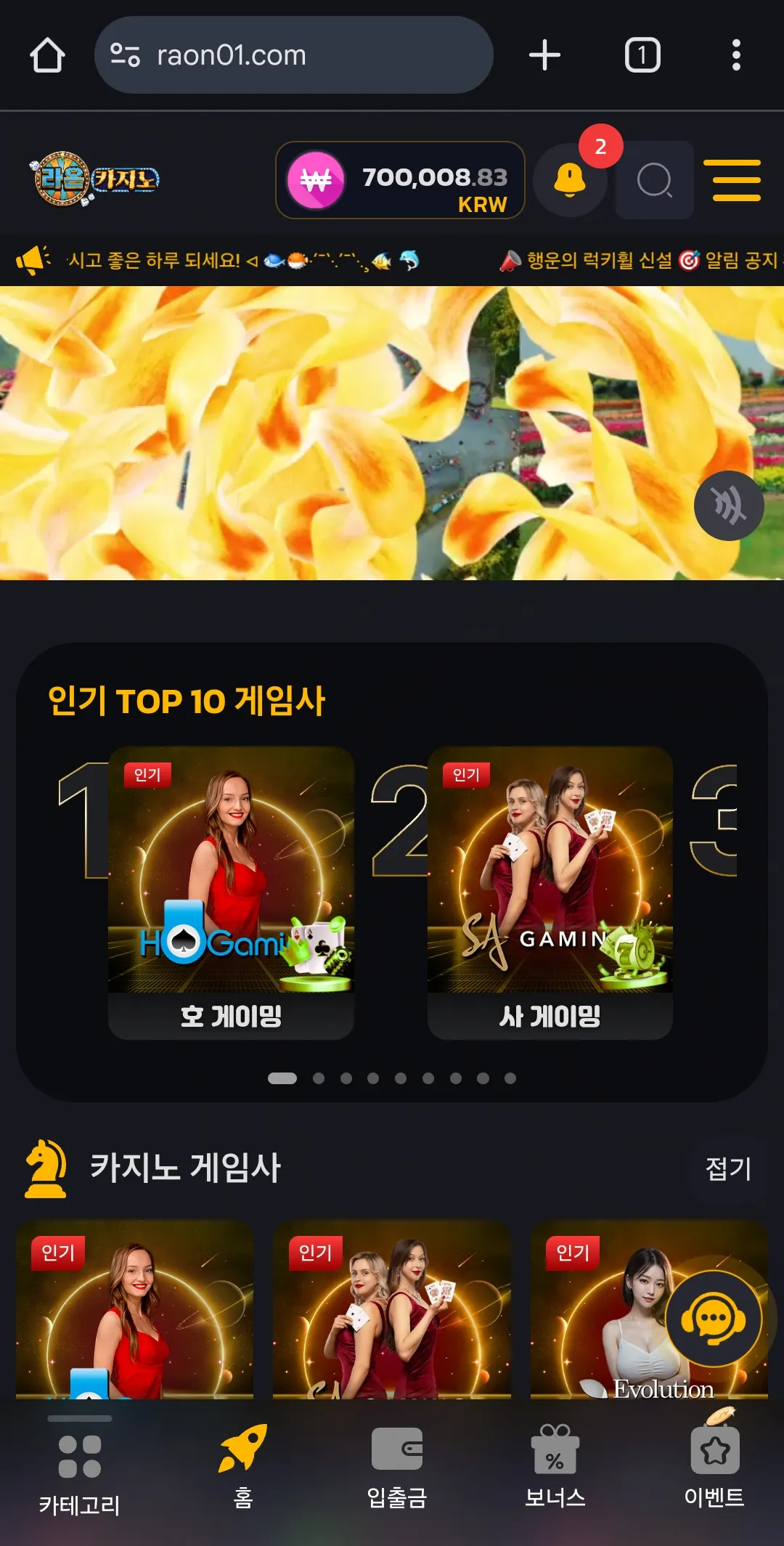This screenshot has height=1546, width=784.
Task: Open the notifications bell
Action: (x=570, y=179)
